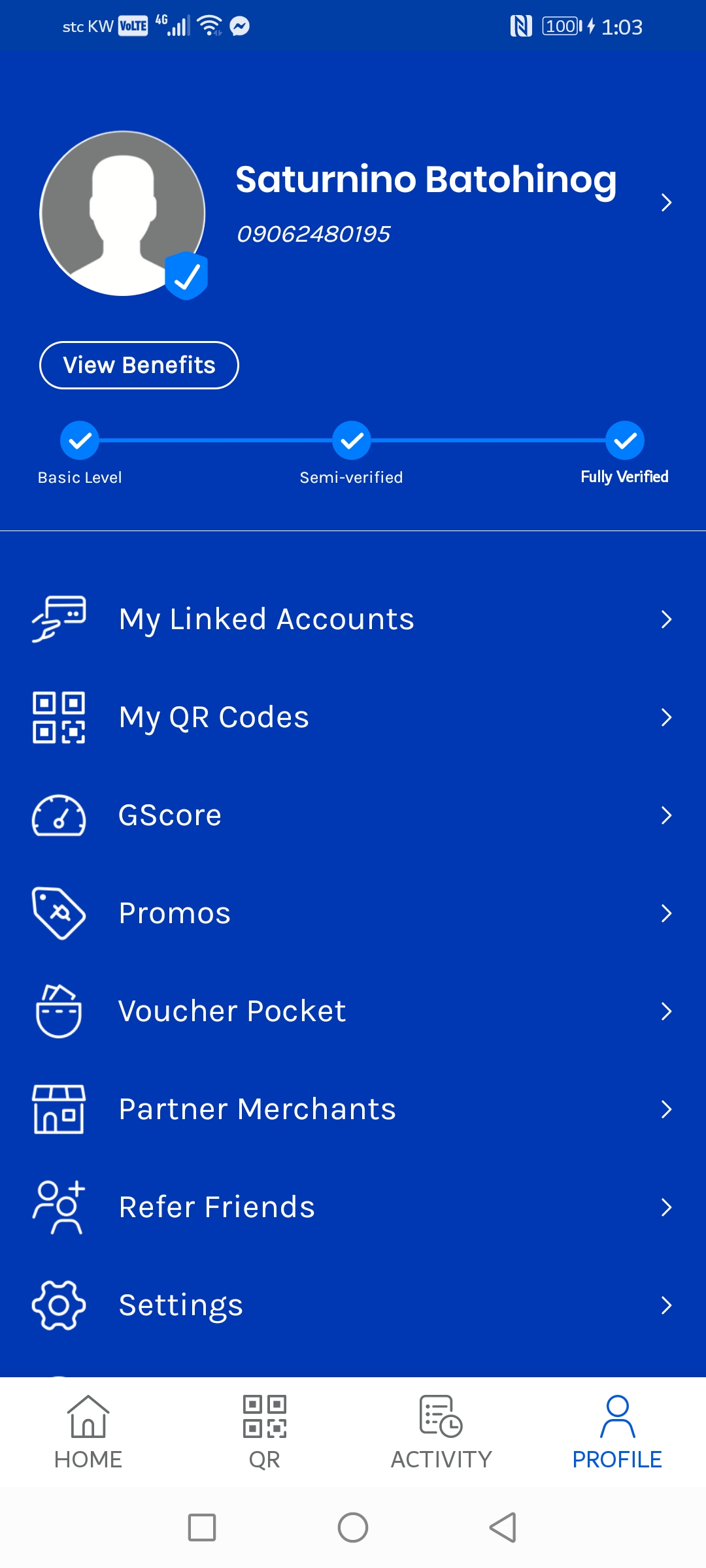
Task: Open recent apps from navigation bar
Action: (x=202, y=1527)
